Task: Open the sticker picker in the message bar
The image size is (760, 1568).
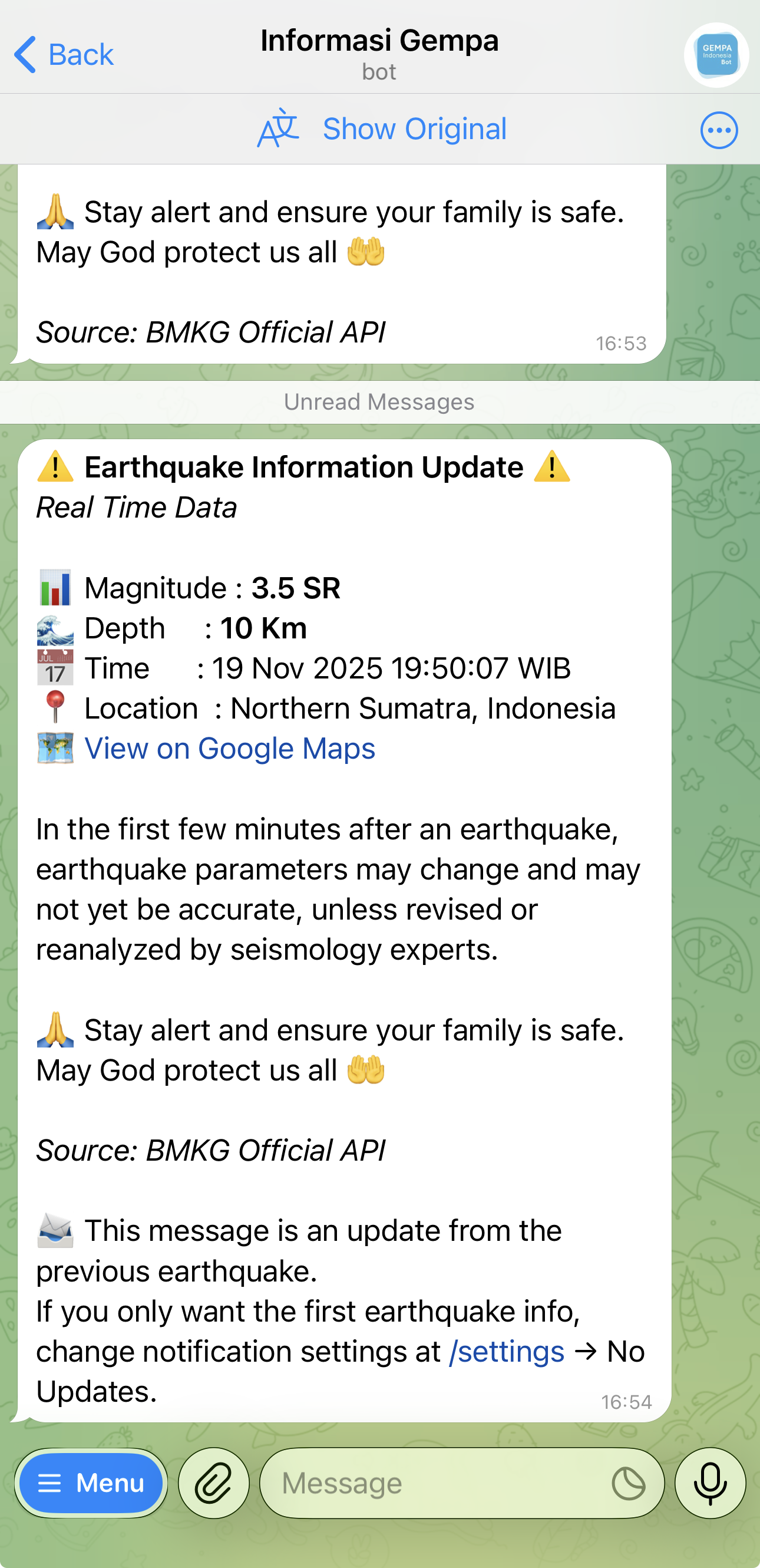Action: (629, 1483)
